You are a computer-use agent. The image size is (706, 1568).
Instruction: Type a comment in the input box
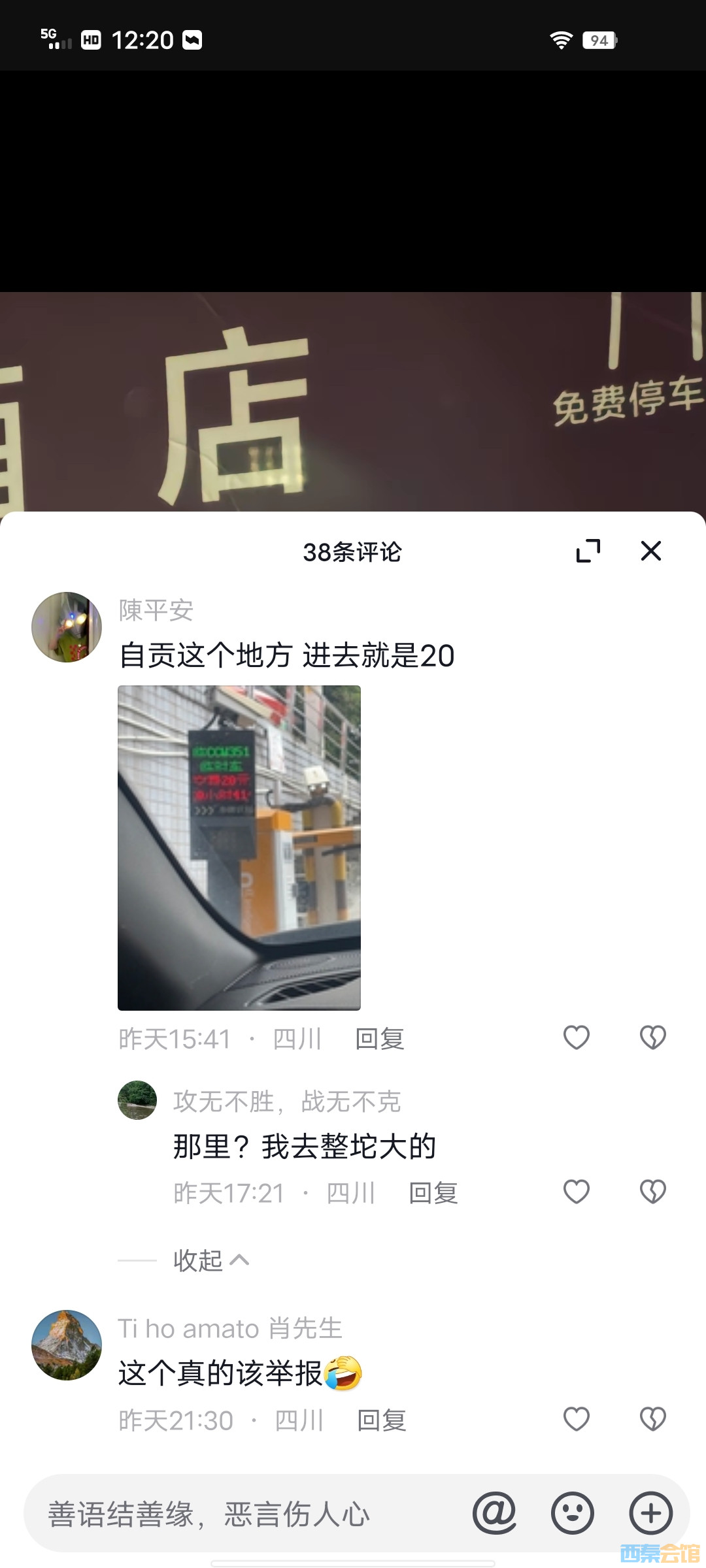[248, 1514]
